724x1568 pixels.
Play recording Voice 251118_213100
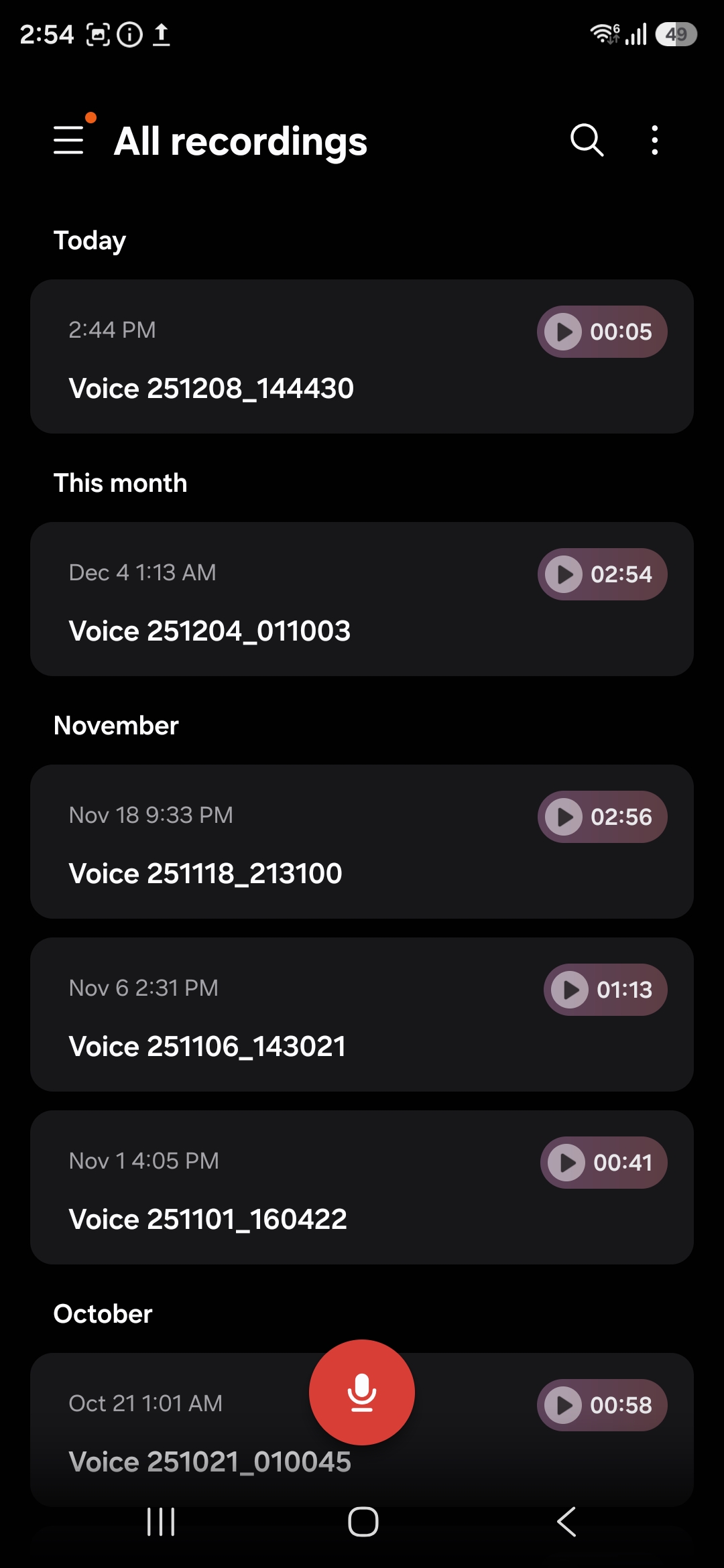(x=565, y=816)
